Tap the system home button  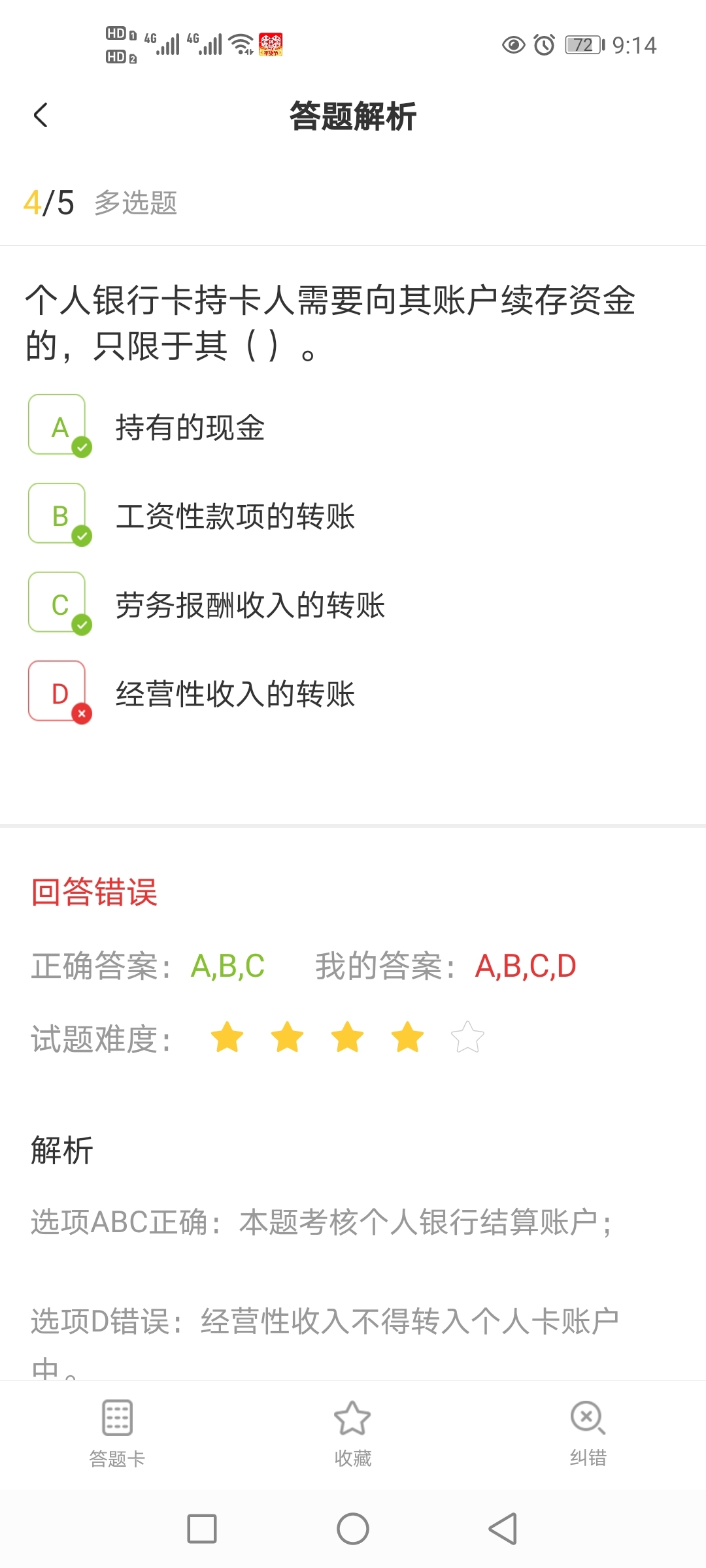point(353,1529)
